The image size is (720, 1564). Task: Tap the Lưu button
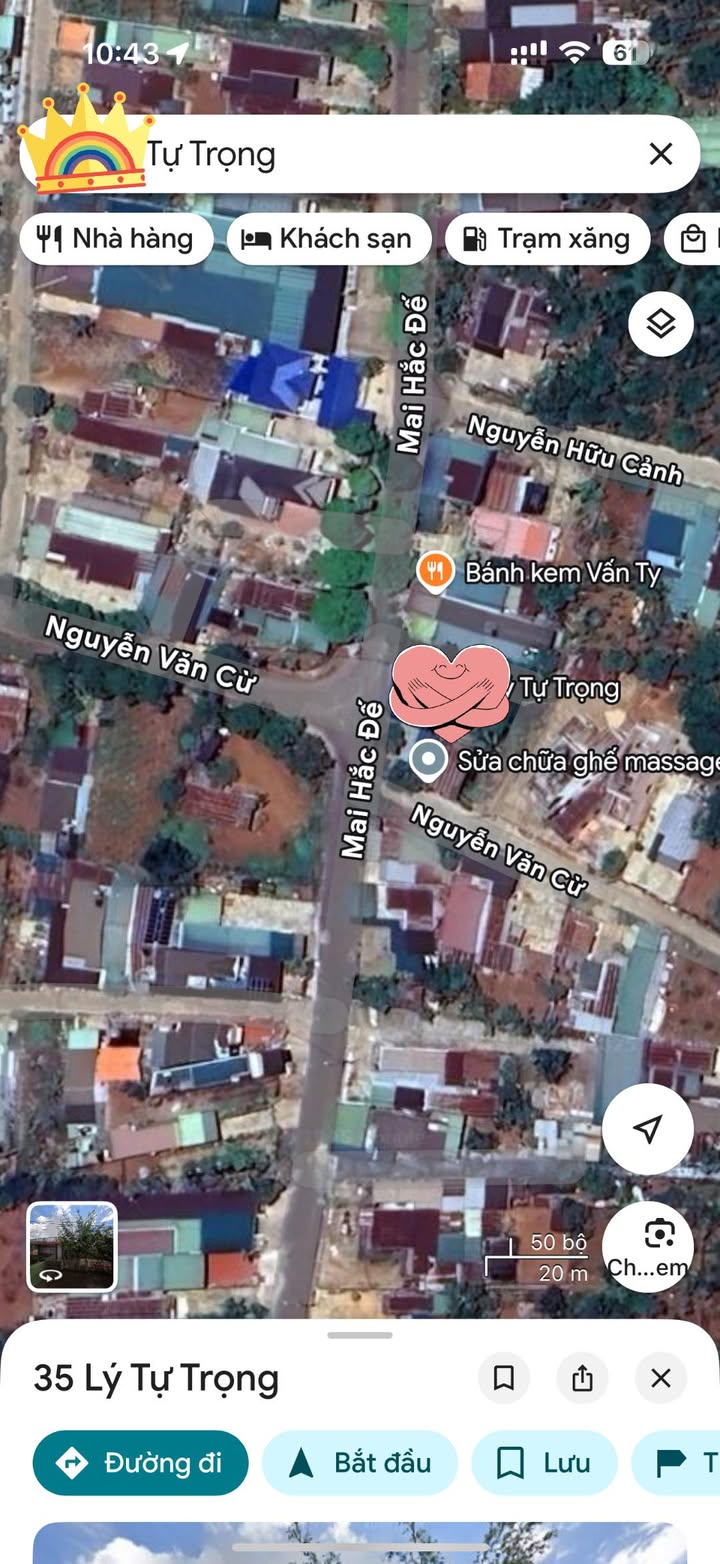click(x=544, y=1463)
